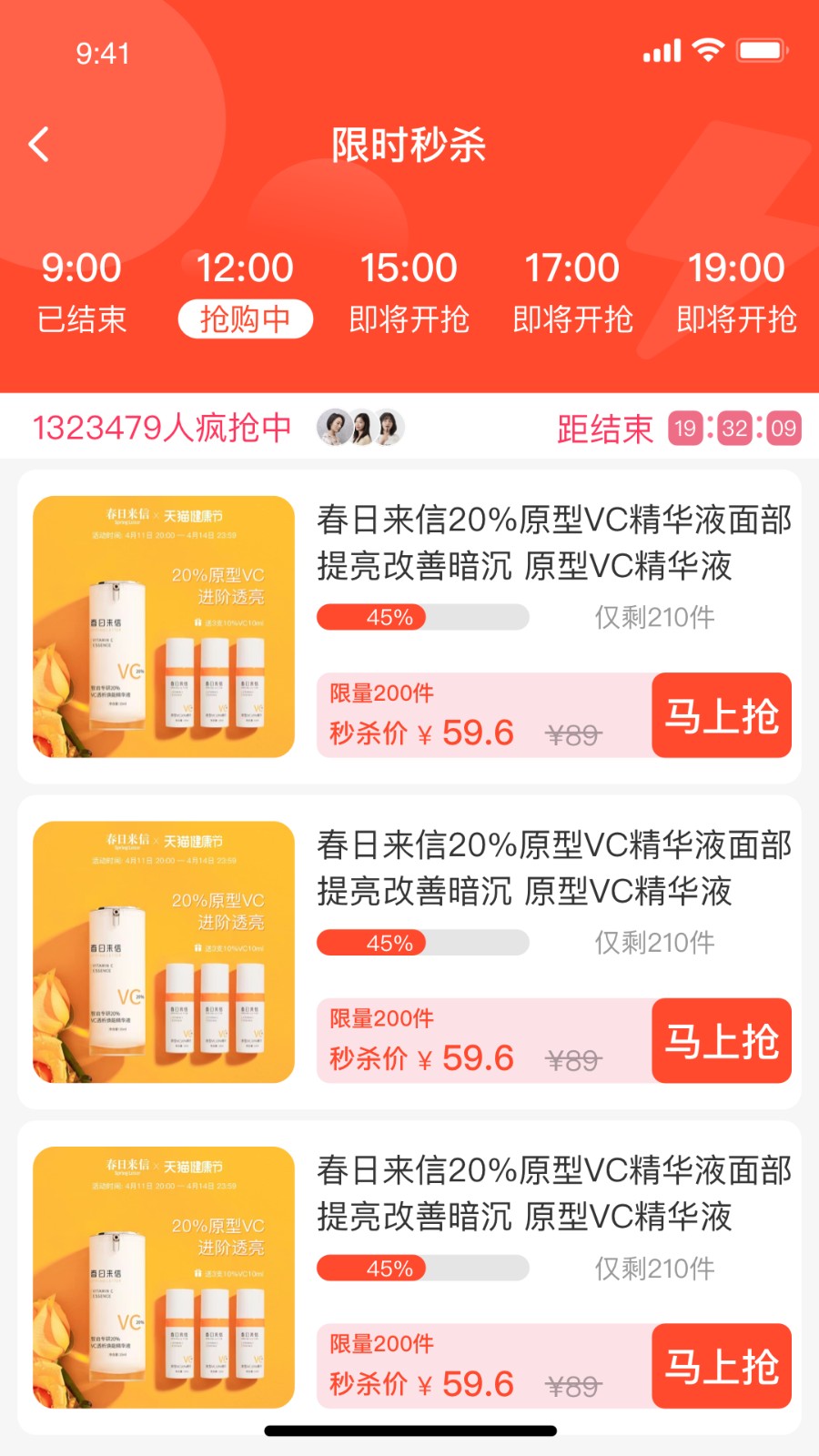Click the 45% progress bar on first product
The height and width of the screenshot is (1456, 819).
421,617
